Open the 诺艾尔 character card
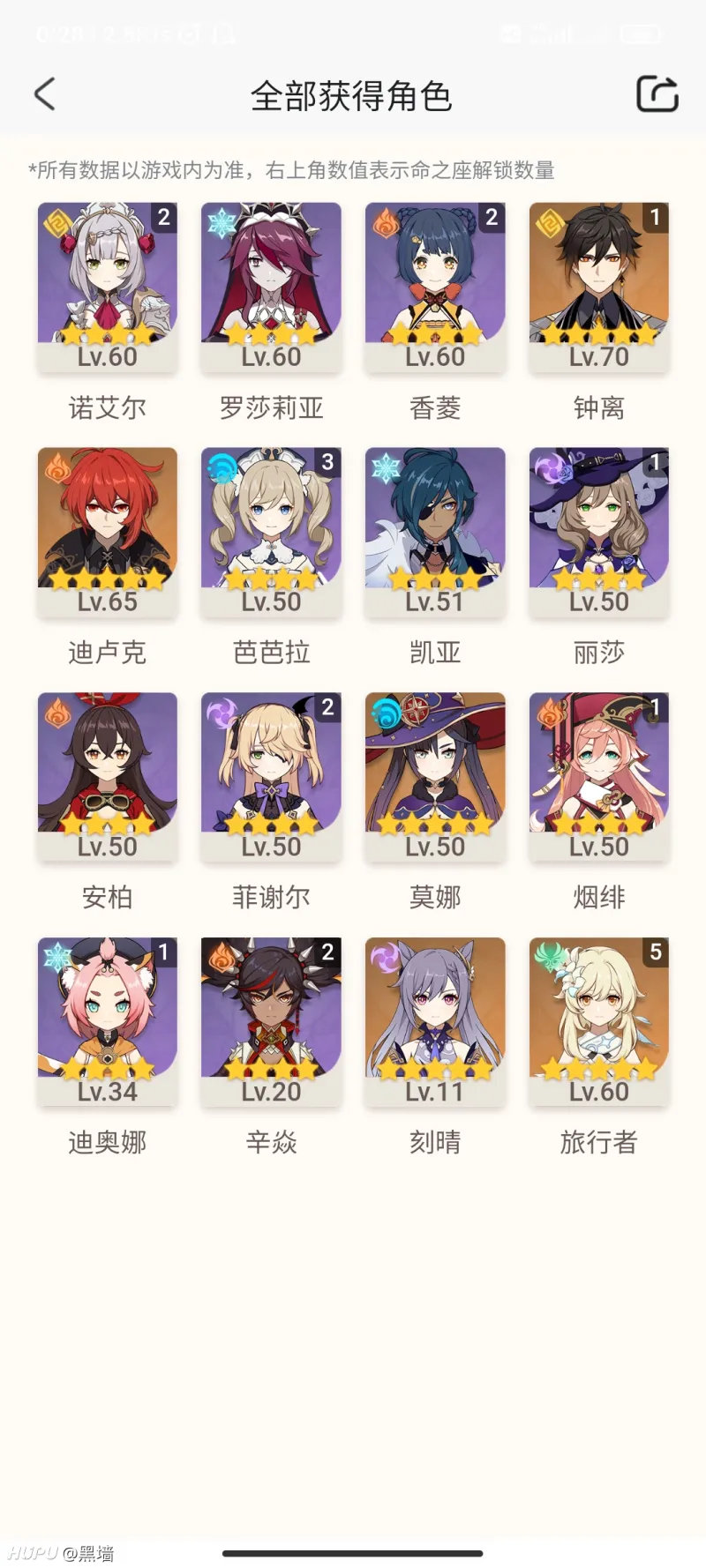 click(x=107, y=287)
